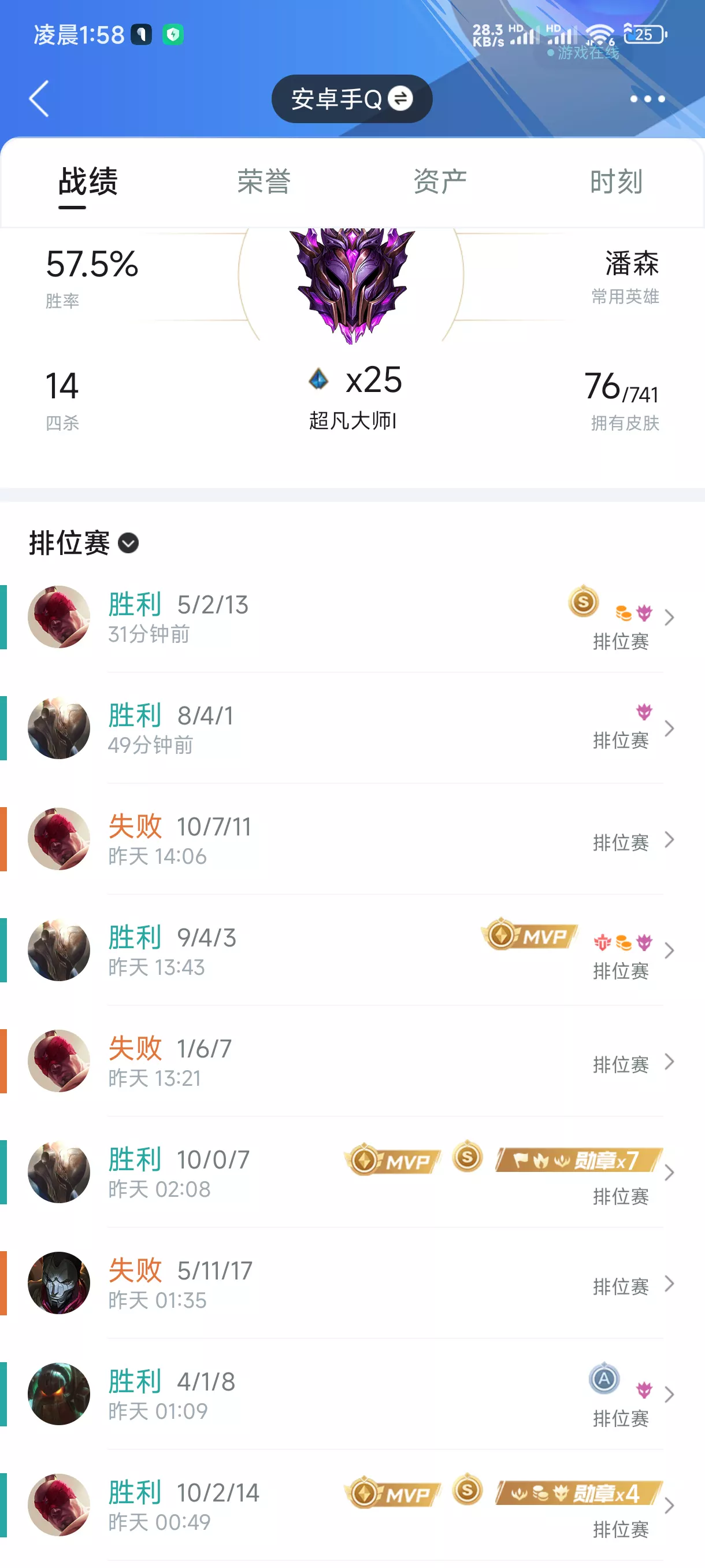Open the three-dot more options menu

pyautogui.click(x=648, y=99)
